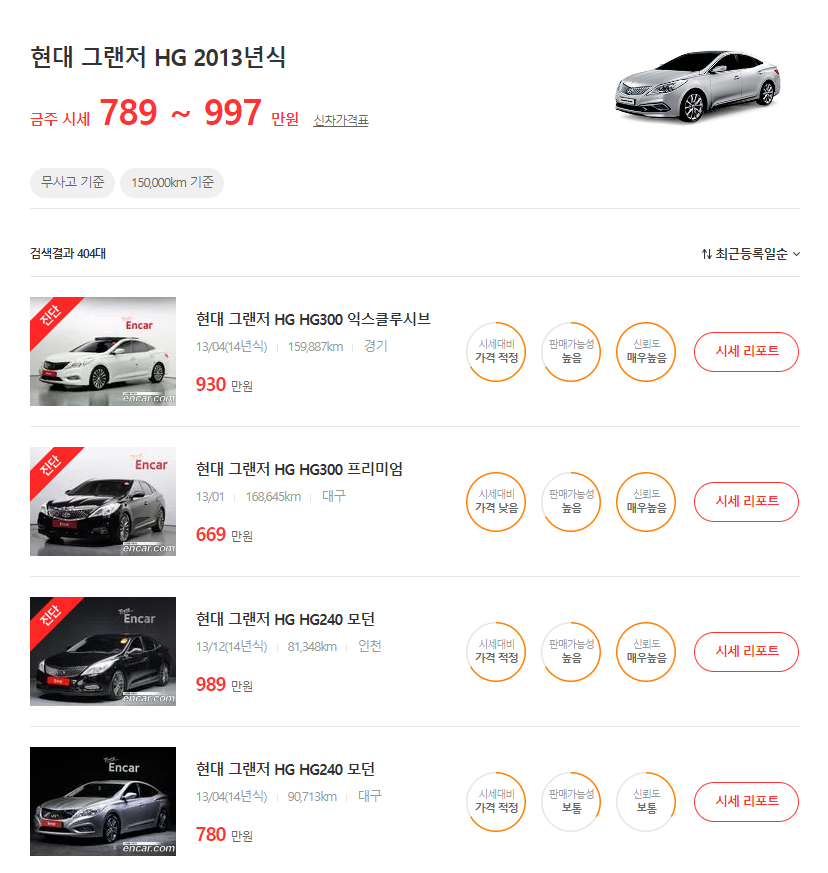Click the 대구 location link on the second listing
This screenshot has height=873, width=828.
point(333,495)
